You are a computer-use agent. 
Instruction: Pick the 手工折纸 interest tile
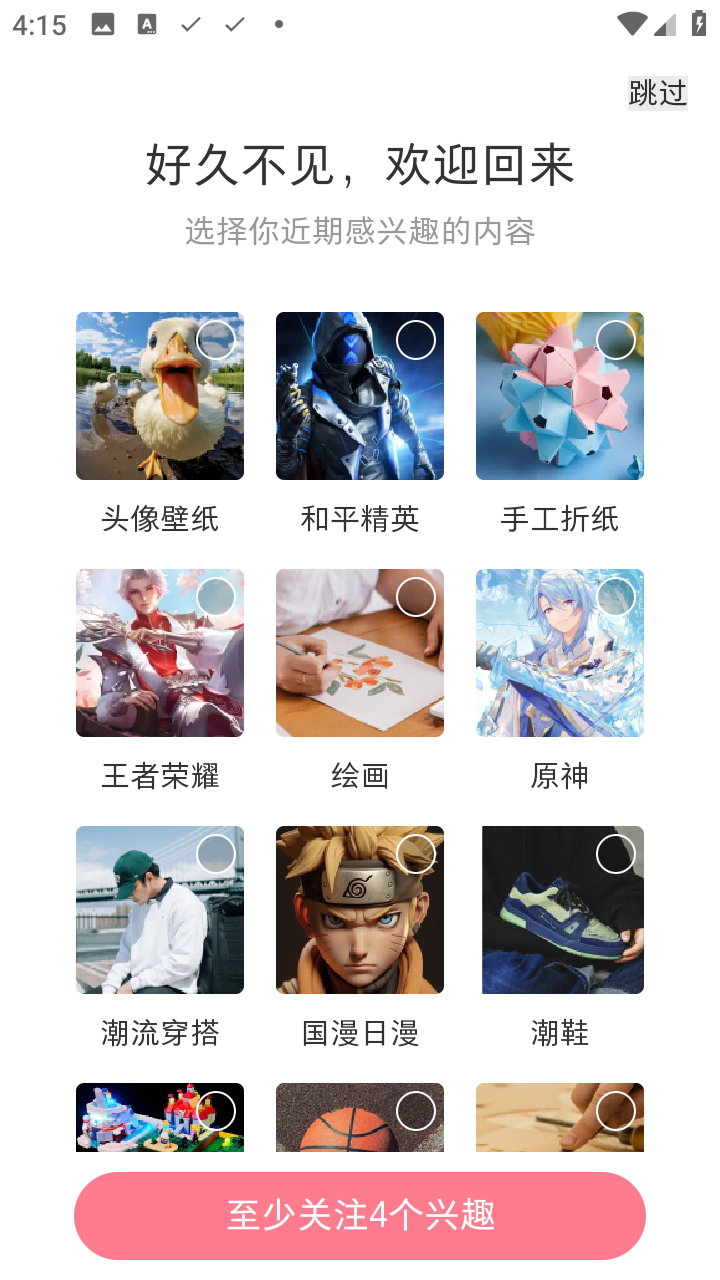[x=560, y=396]
